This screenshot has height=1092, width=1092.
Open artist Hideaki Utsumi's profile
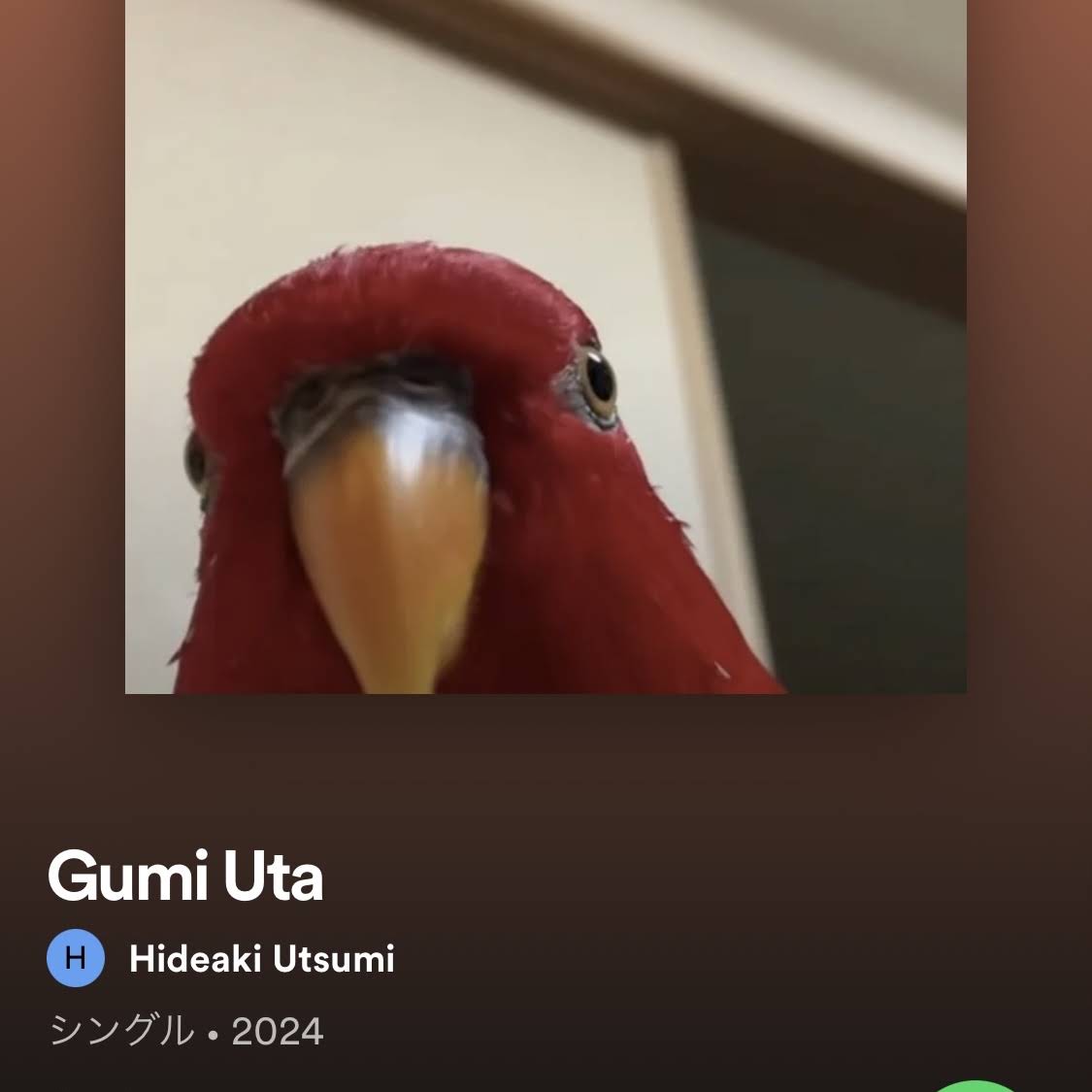[260, 959]
